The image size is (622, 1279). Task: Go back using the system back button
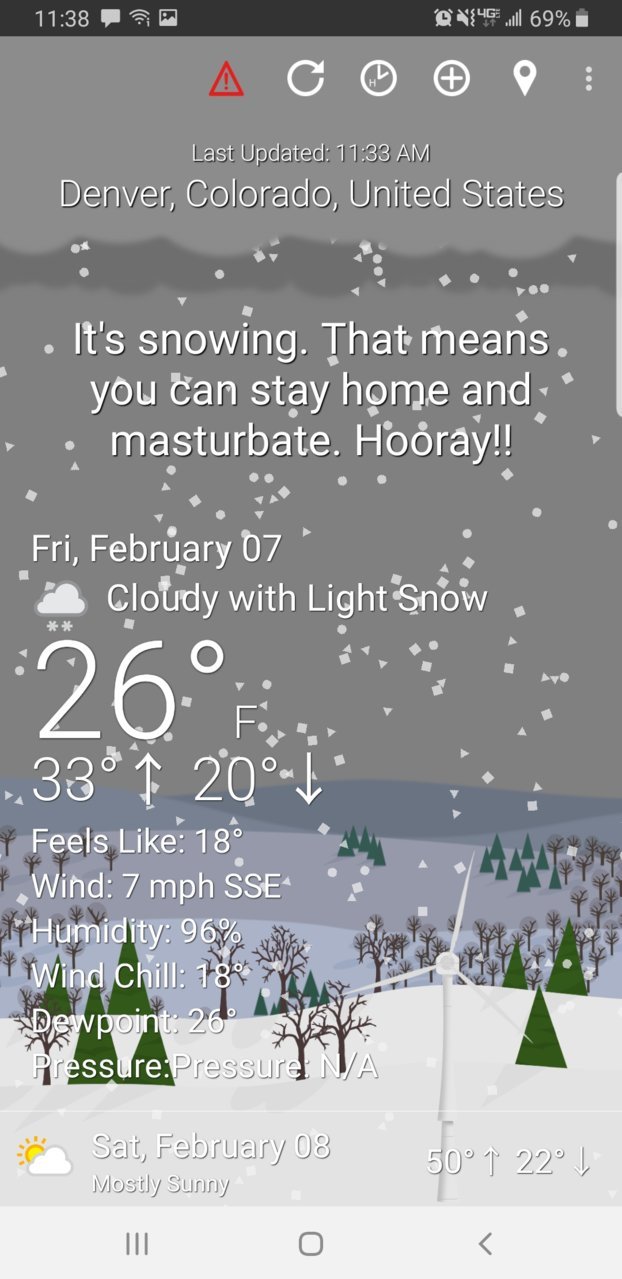coord(485,1243)
